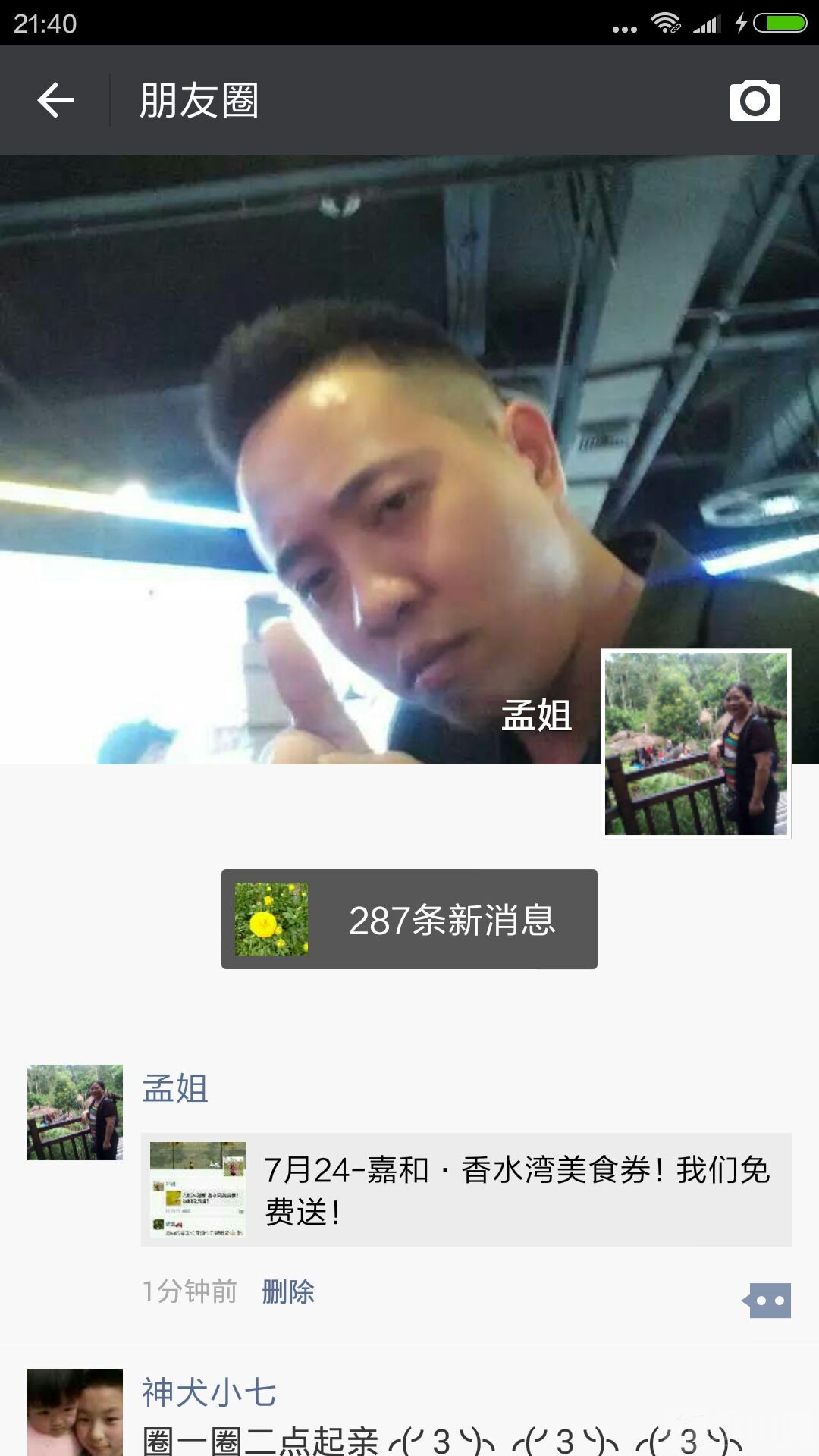Delete the post via 删除

tap(288, 1291)
